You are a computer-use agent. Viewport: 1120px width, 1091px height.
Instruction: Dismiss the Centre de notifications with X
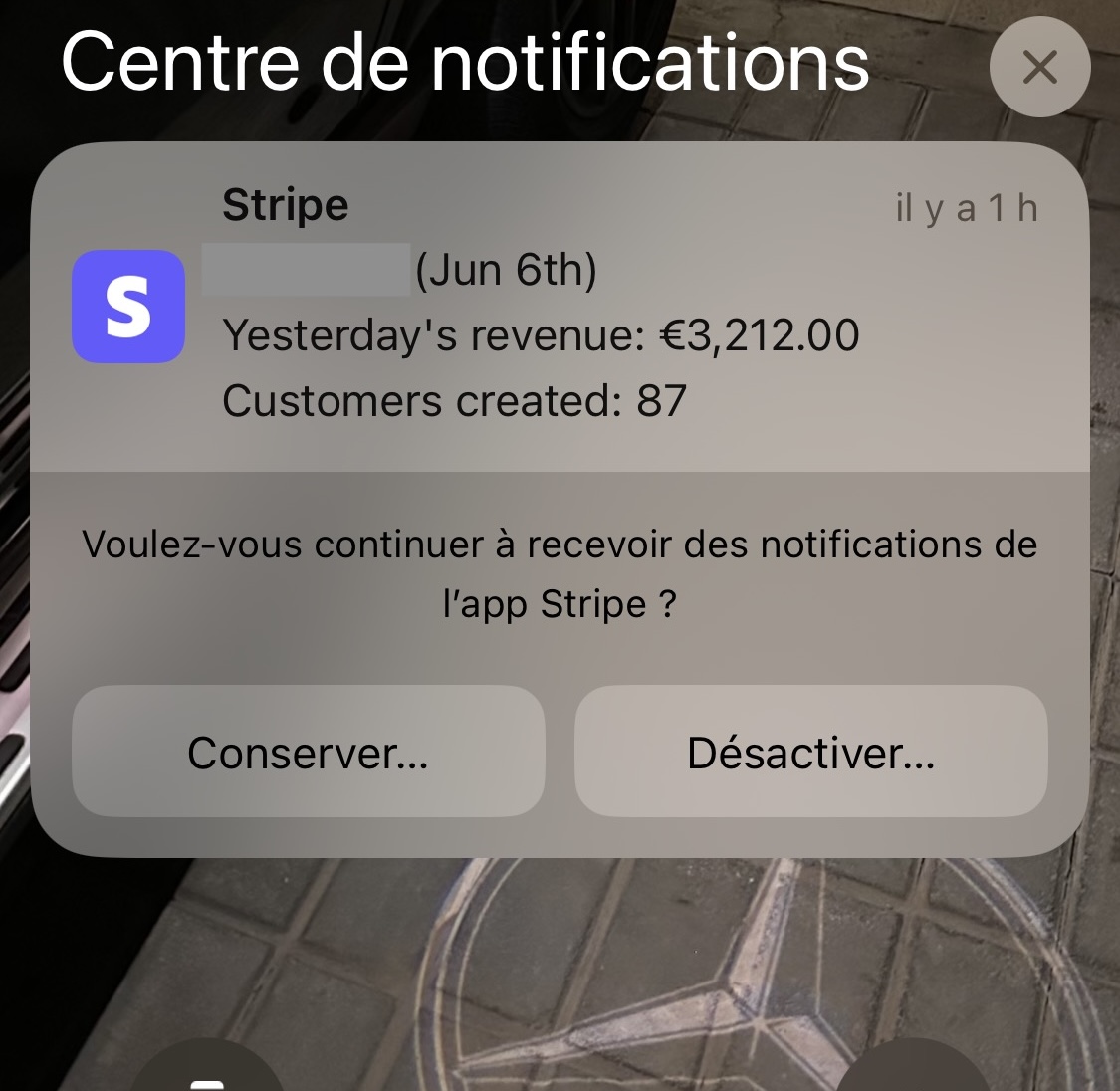point(1039,68)
